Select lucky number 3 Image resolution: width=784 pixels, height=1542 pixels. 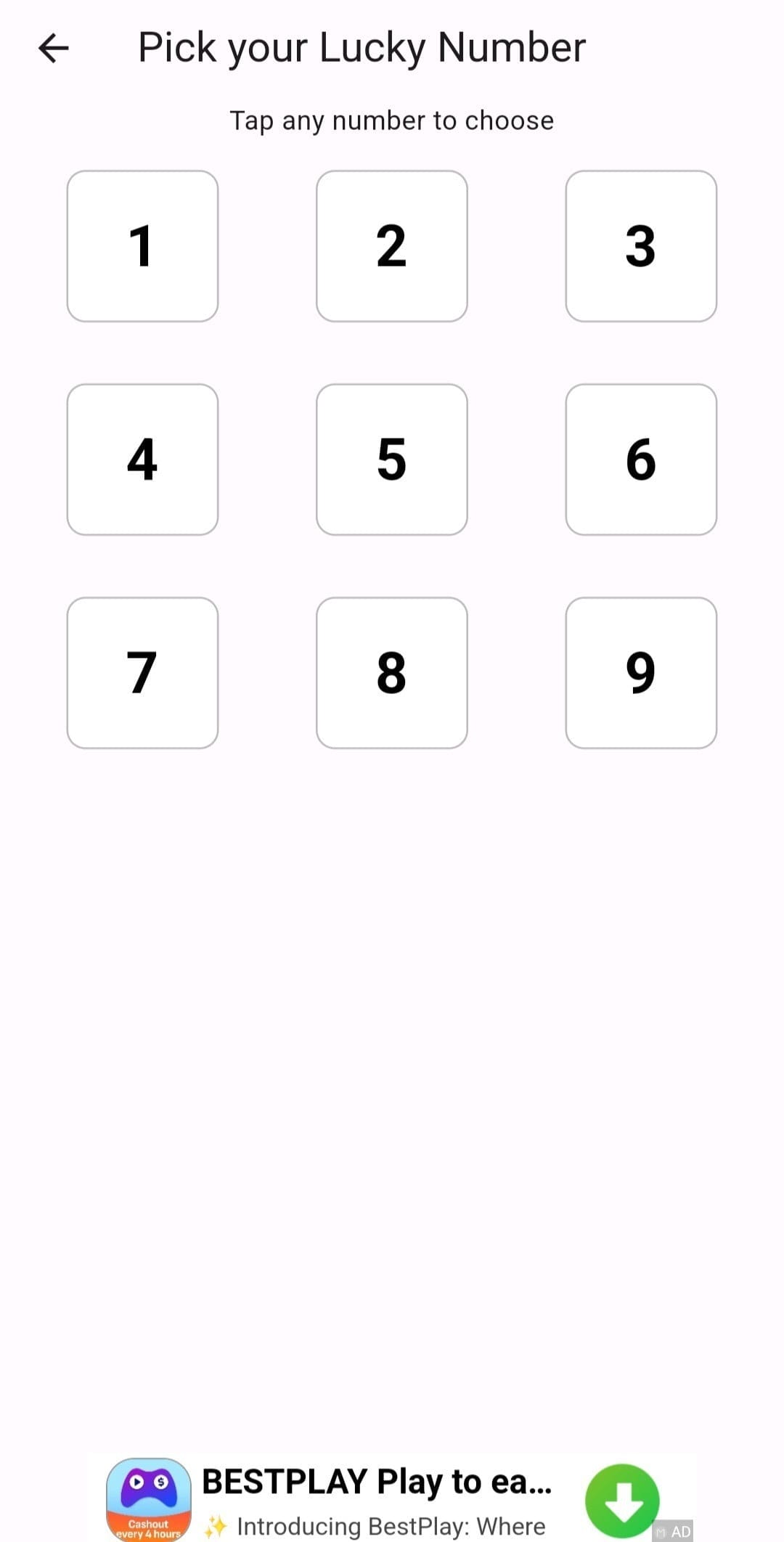[641, 246]
